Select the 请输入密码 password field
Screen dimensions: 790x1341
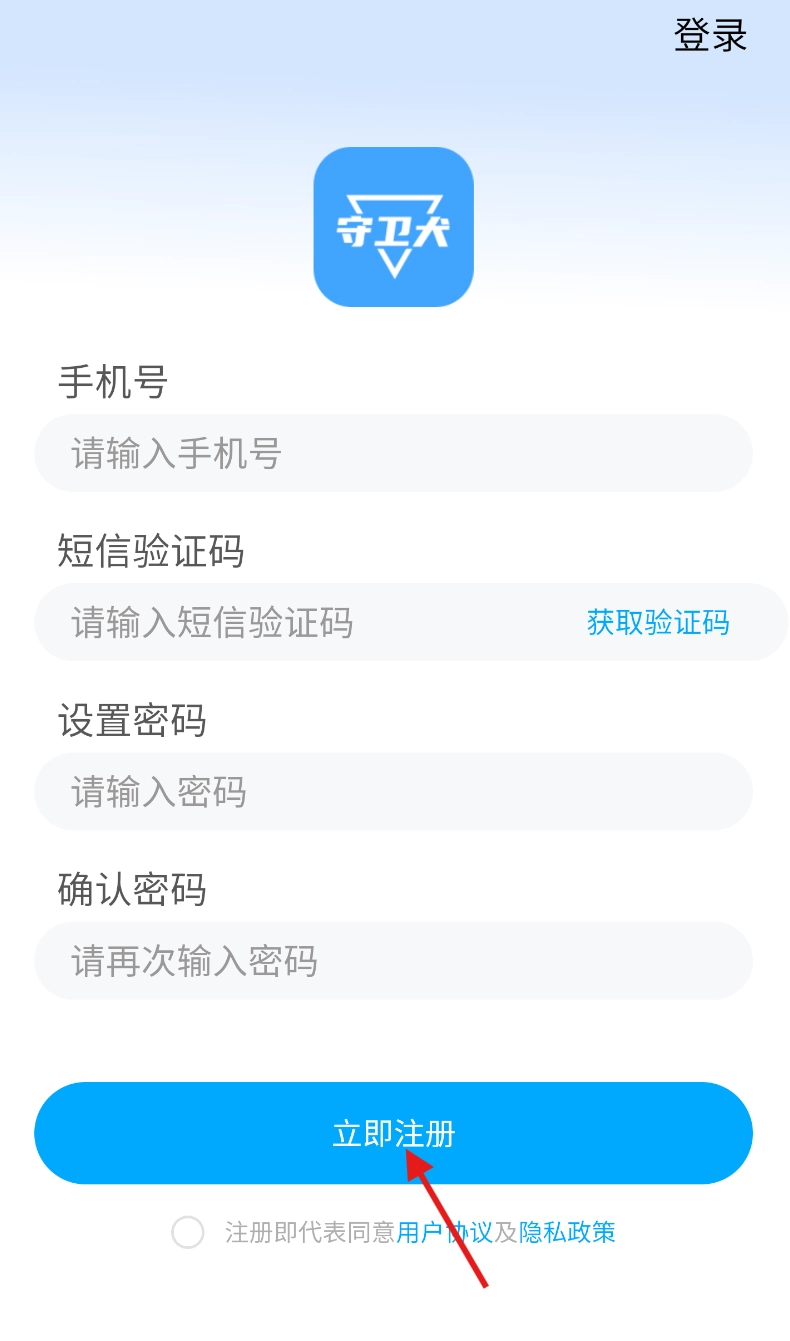392,792
